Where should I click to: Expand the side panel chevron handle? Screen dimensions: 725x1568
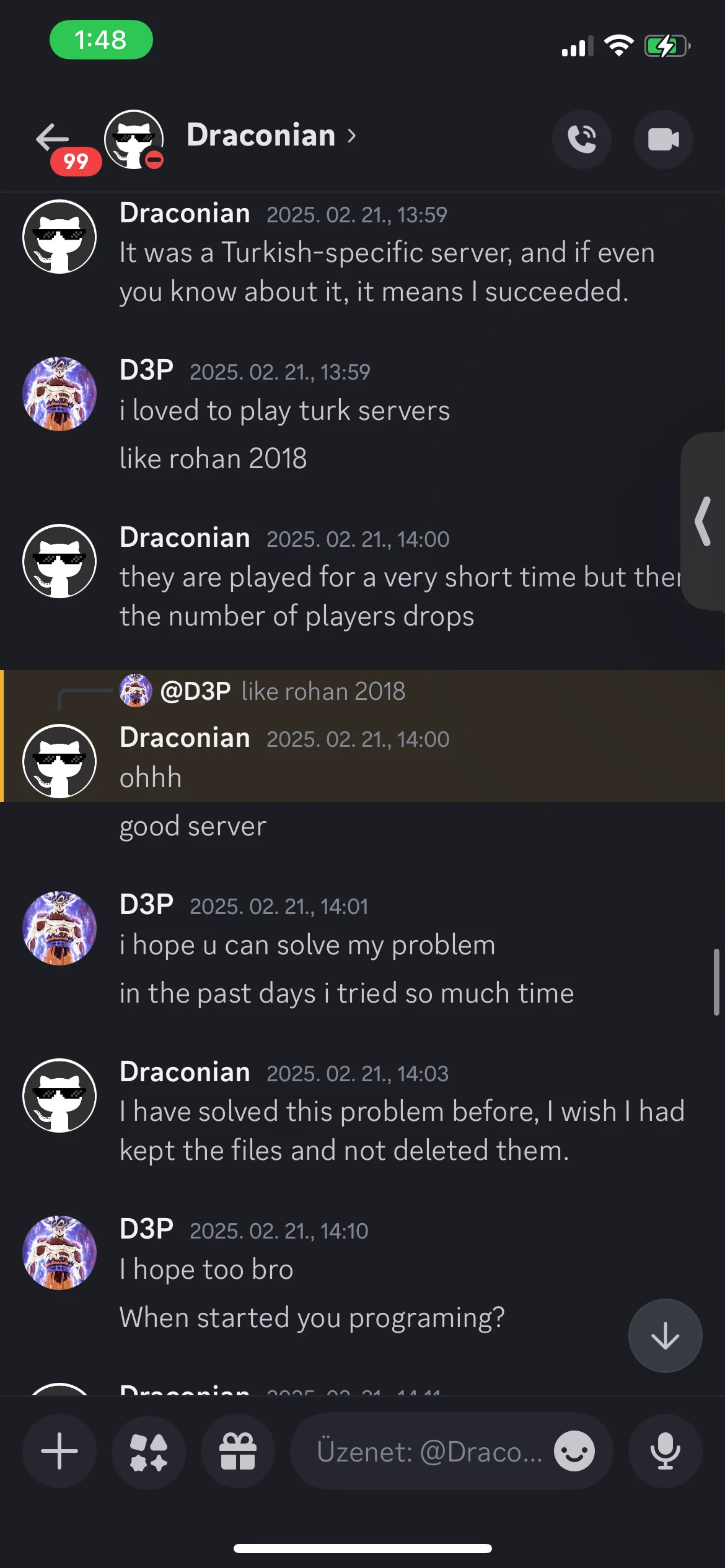click(703, 521)
